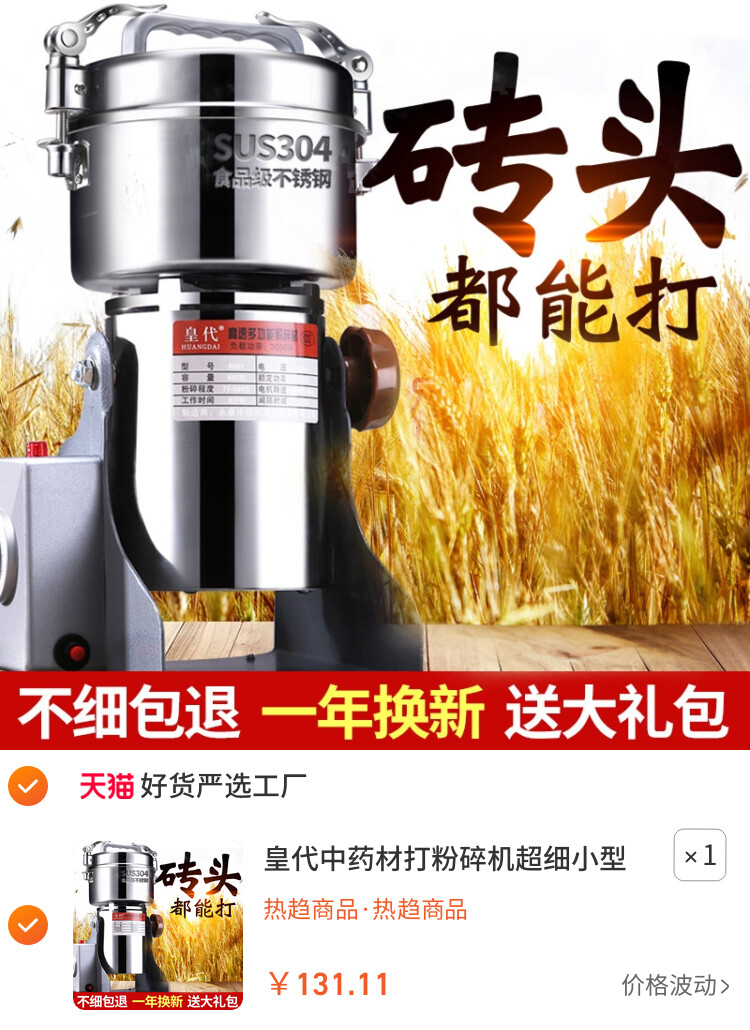Open the 好货严选工厂 store page

(x=222, y=786)
